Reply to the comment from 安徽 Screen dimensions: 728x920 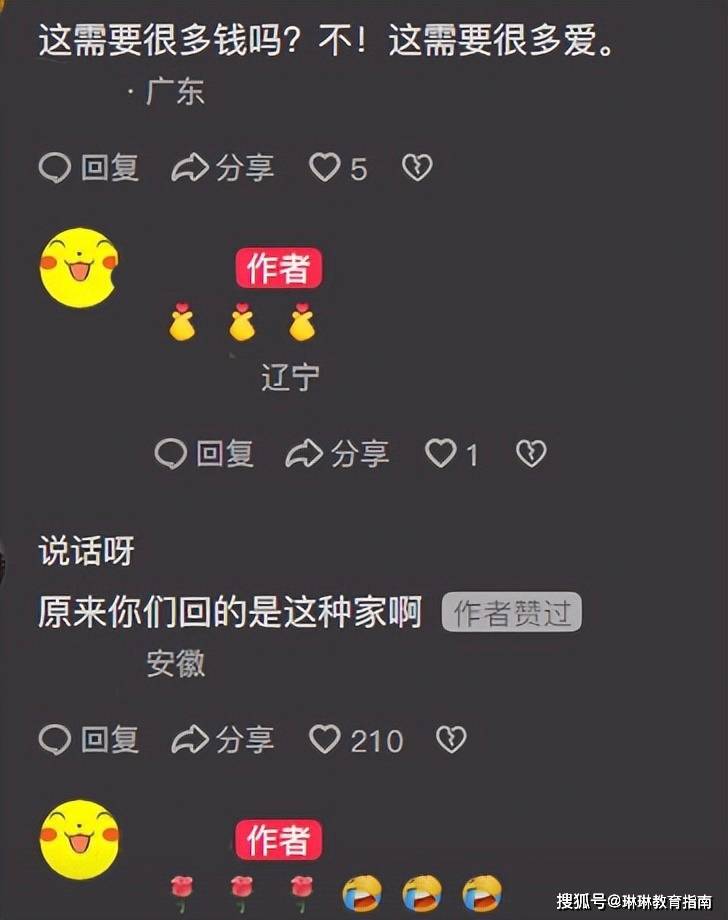pyautogui.click(x=88, y=740)
